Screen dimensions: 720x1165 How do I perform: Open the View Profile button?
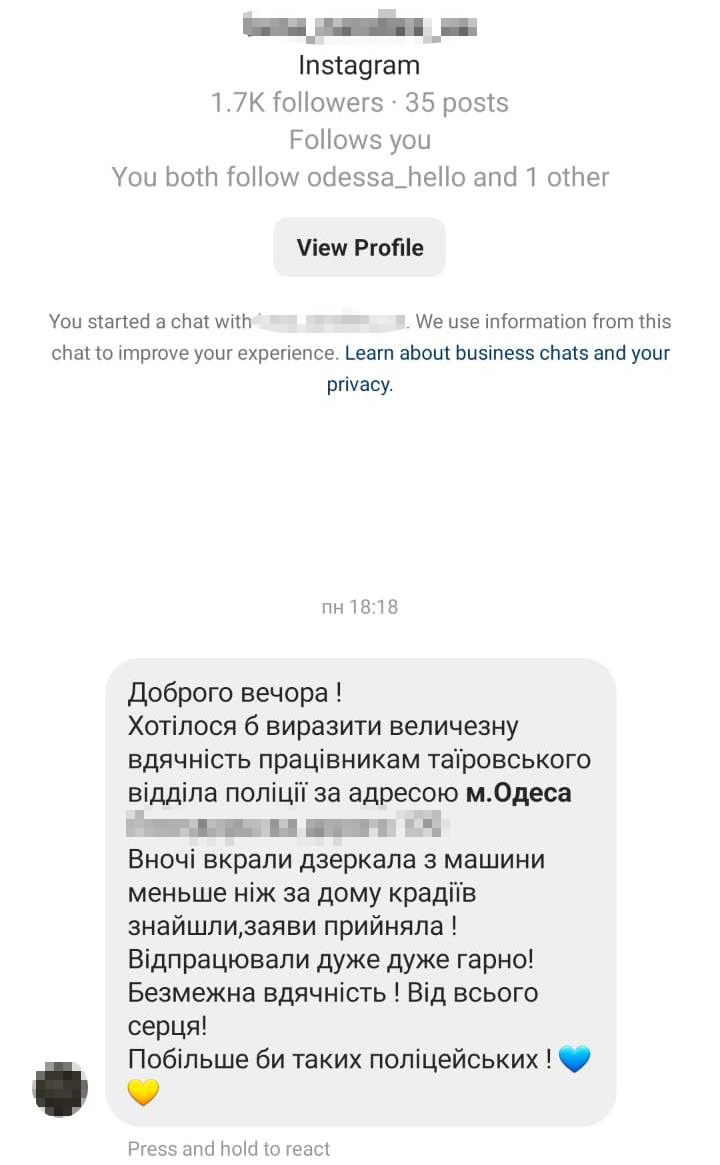tap(359, 247)
